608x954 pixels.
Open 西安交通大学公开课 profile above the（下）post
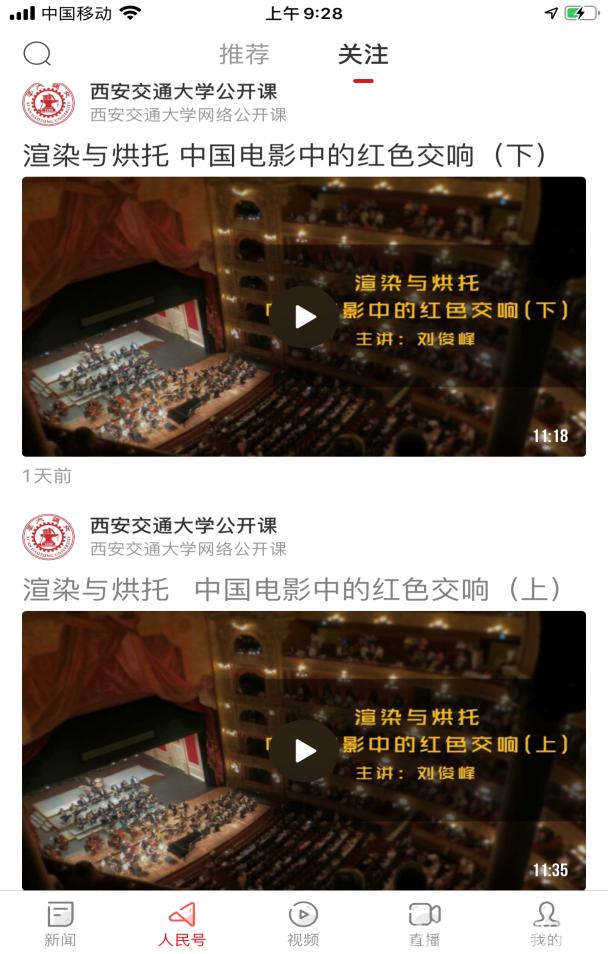tap(183, 93)
